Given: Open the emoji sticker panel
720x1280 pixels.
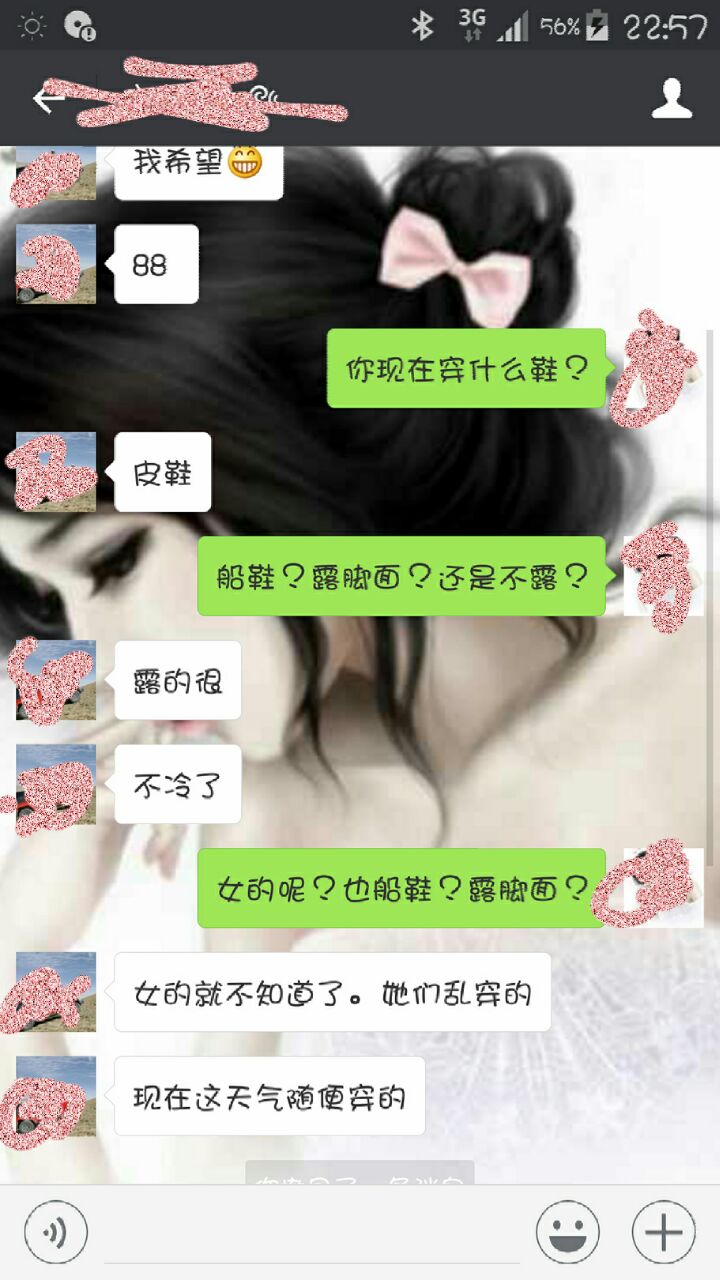Looking at the screenshot, I should pos(567,1232).
